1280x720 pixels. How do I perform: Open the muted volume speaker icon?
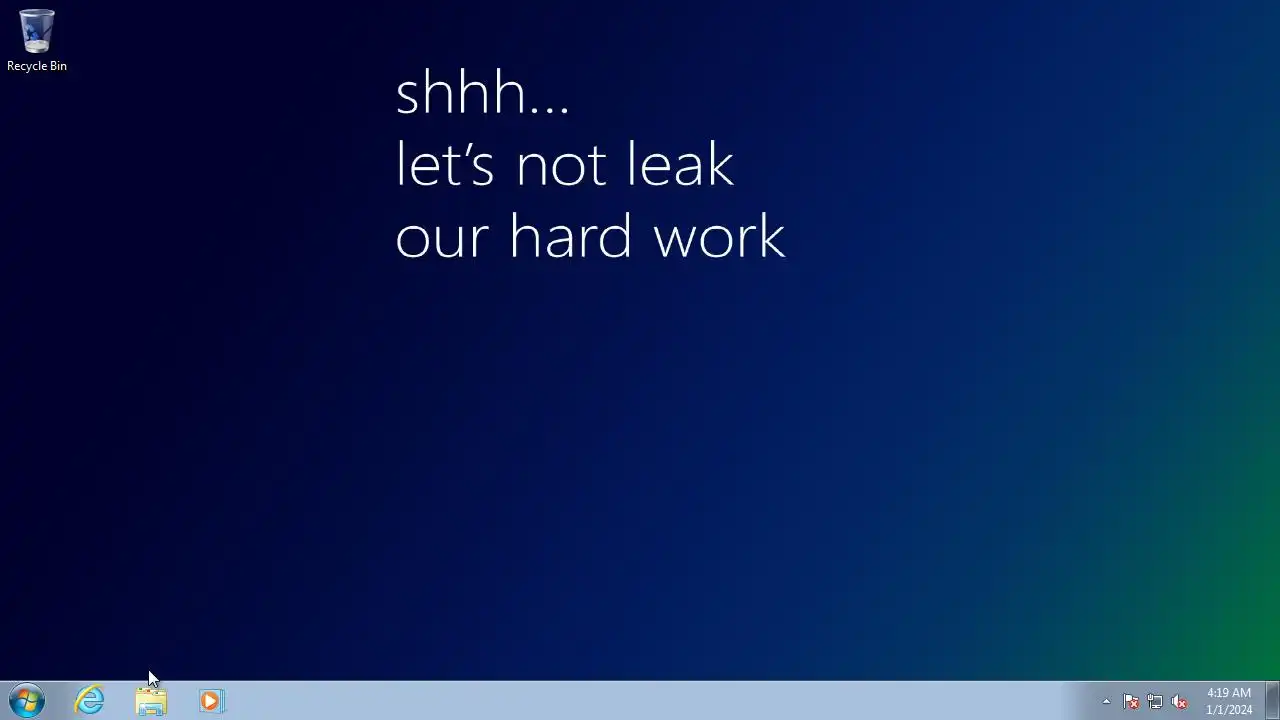pos(1179,701)
